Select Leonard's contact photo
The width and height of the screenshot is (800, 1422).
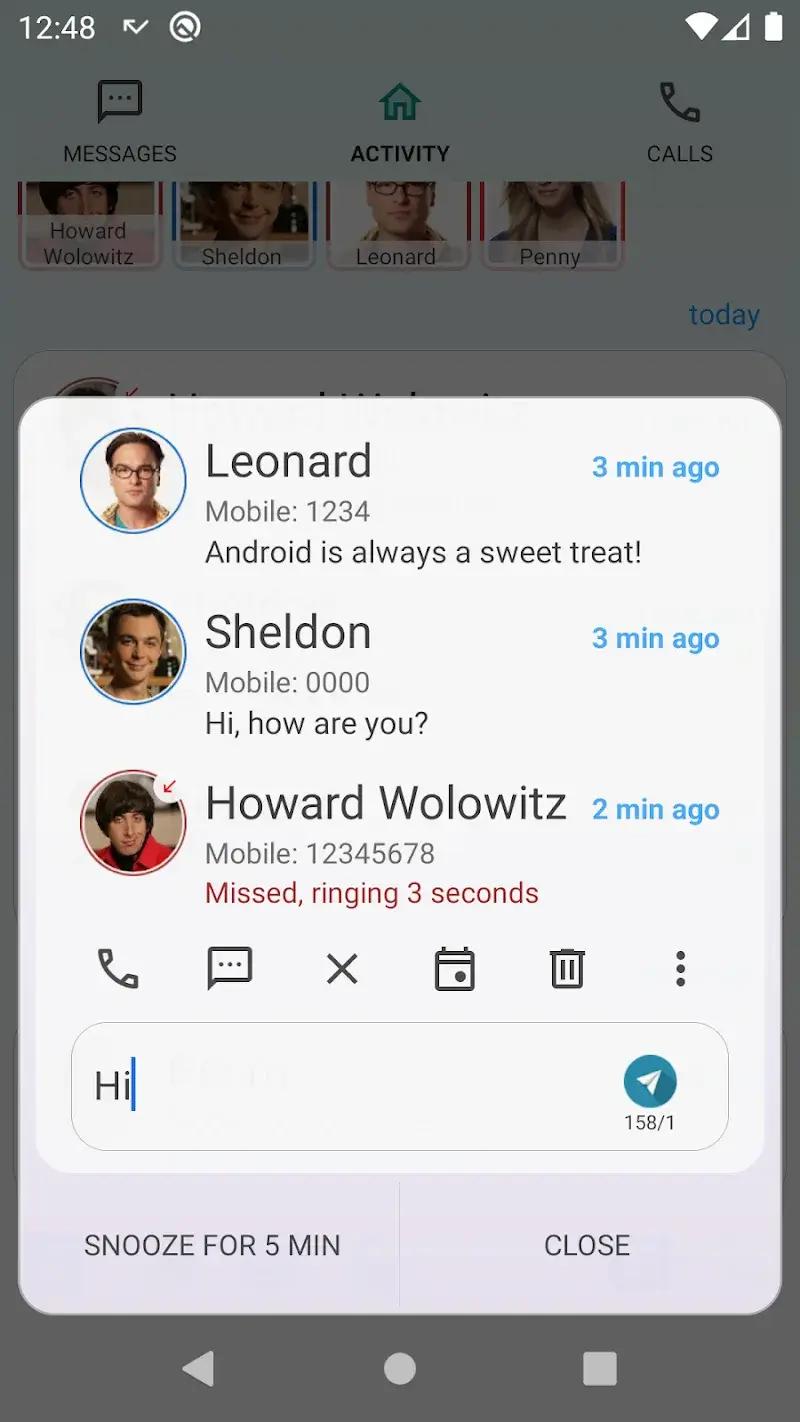tap(133, 480)
